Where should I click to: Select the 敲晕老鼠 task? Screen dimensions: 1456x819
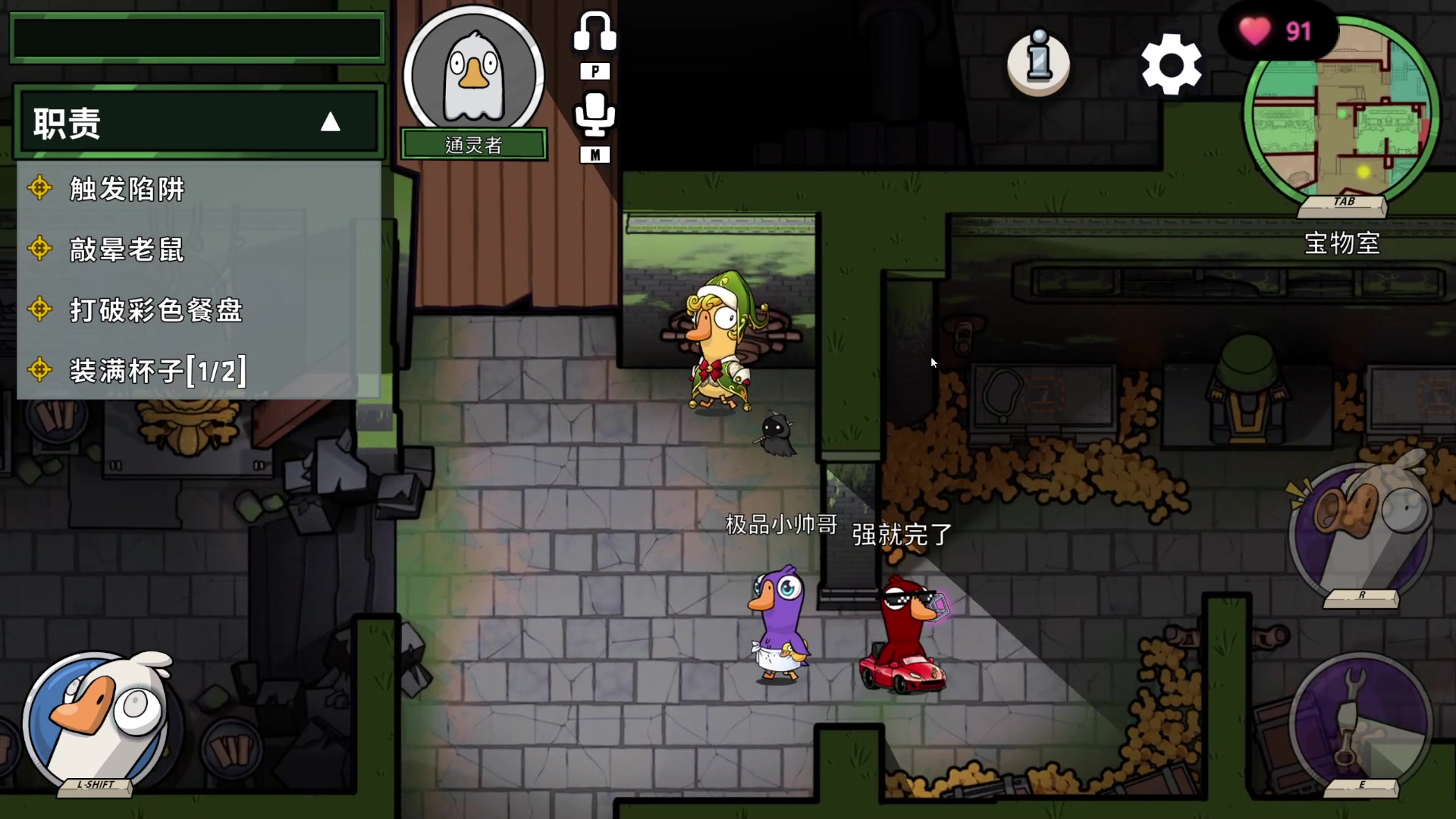coord(127,249)
